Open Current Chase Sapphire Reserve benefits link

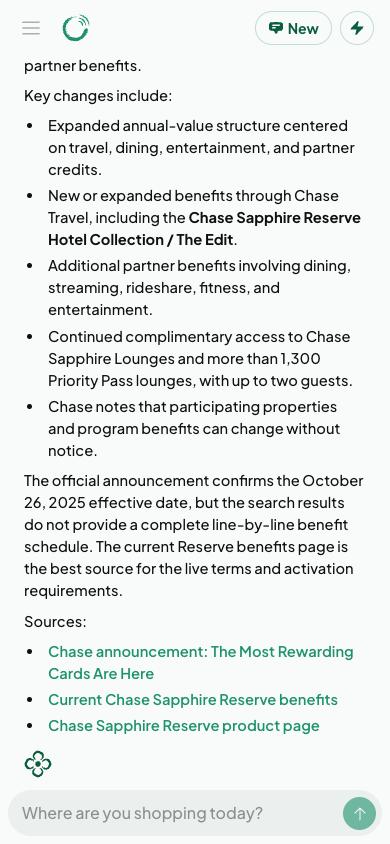pyautogui.click(x=193, y=699)
